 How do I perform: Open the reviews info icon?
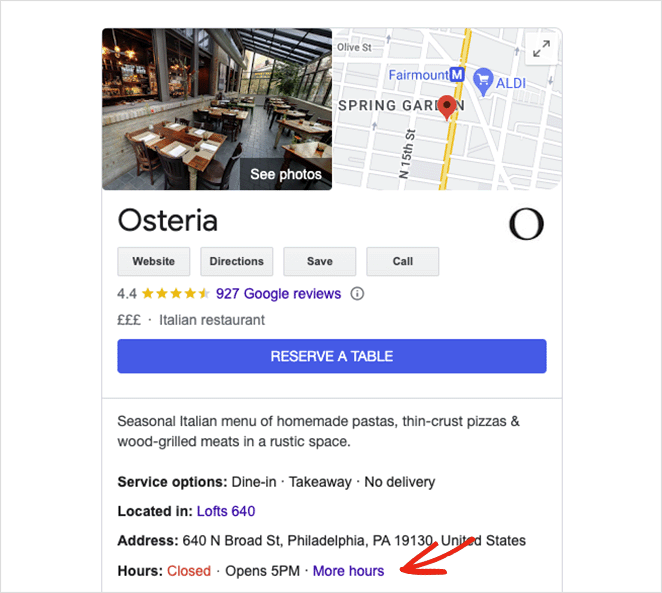pos(358,294)
